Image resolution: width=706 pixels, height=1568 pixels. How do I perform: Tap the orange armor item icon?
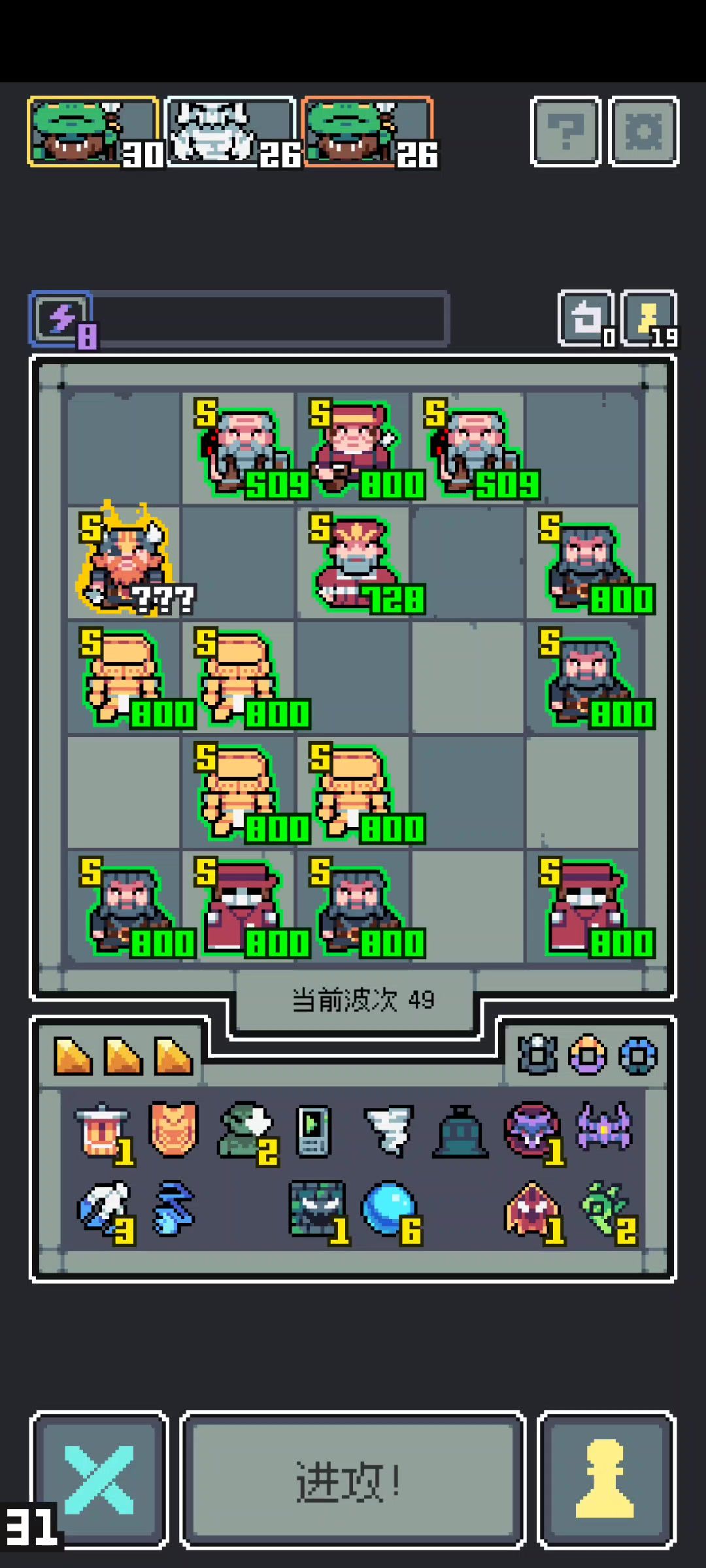[173, 1130]
